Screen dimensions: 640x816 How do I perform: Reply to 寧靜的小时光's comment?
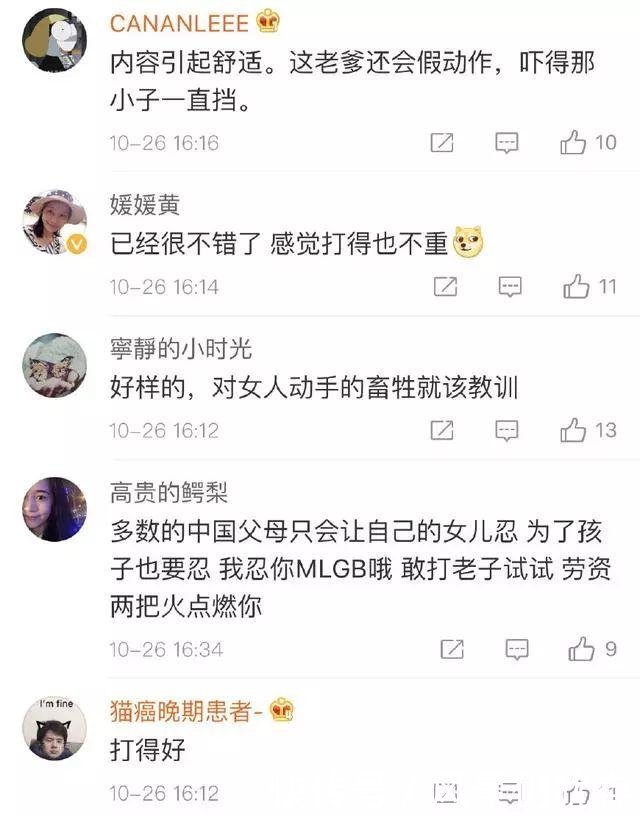coord(508,431)
